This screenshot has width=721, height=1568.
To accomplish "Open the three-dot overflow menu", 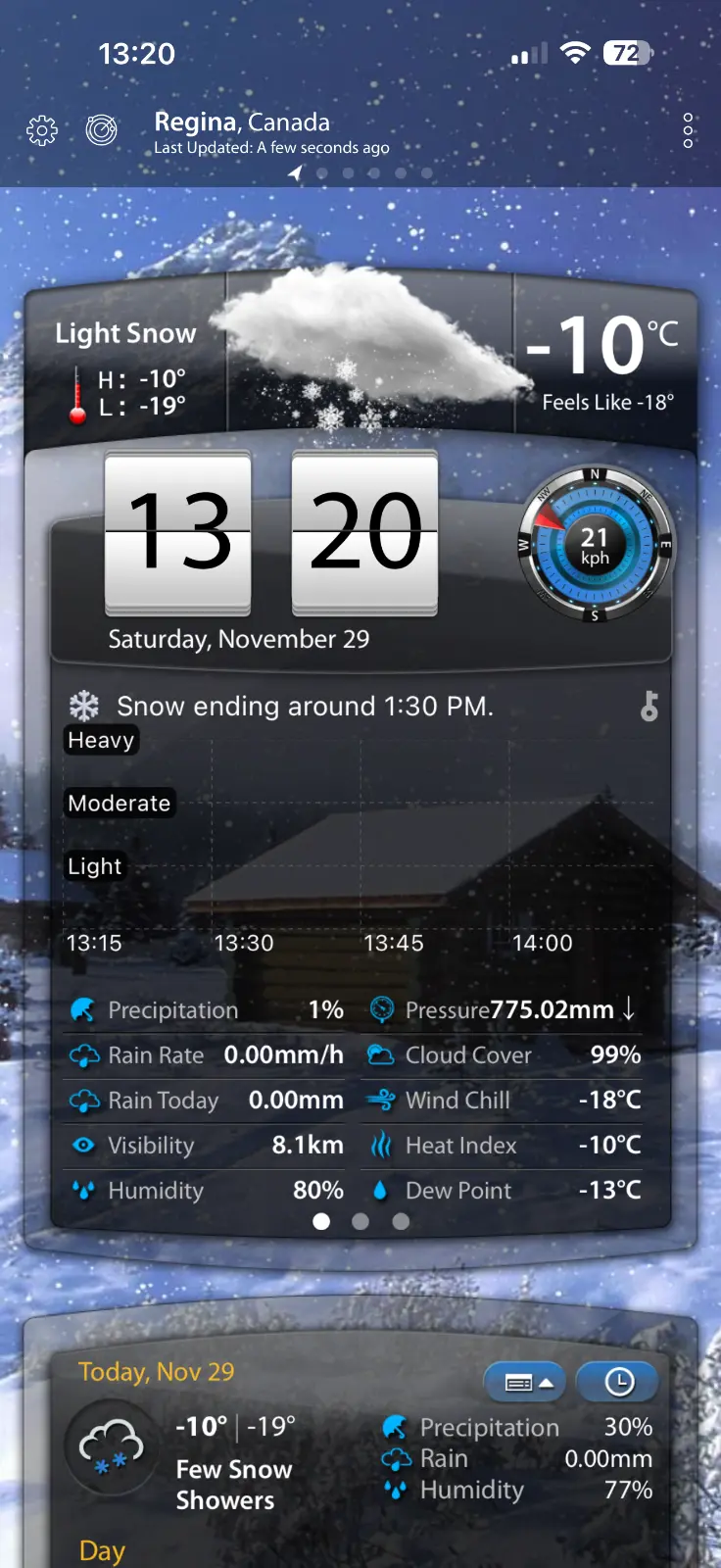I will (x=688, y=130).
